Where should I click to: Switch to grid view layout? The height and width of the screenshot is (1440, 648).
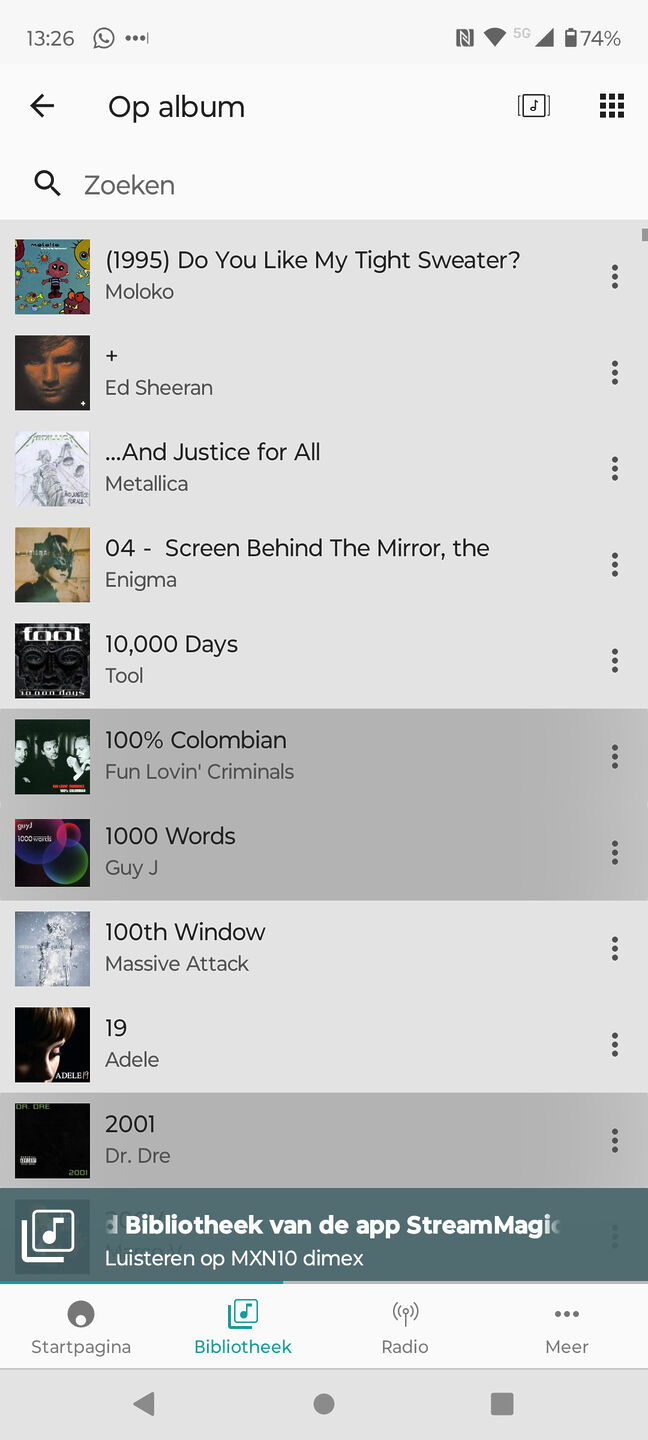point(612,106)
